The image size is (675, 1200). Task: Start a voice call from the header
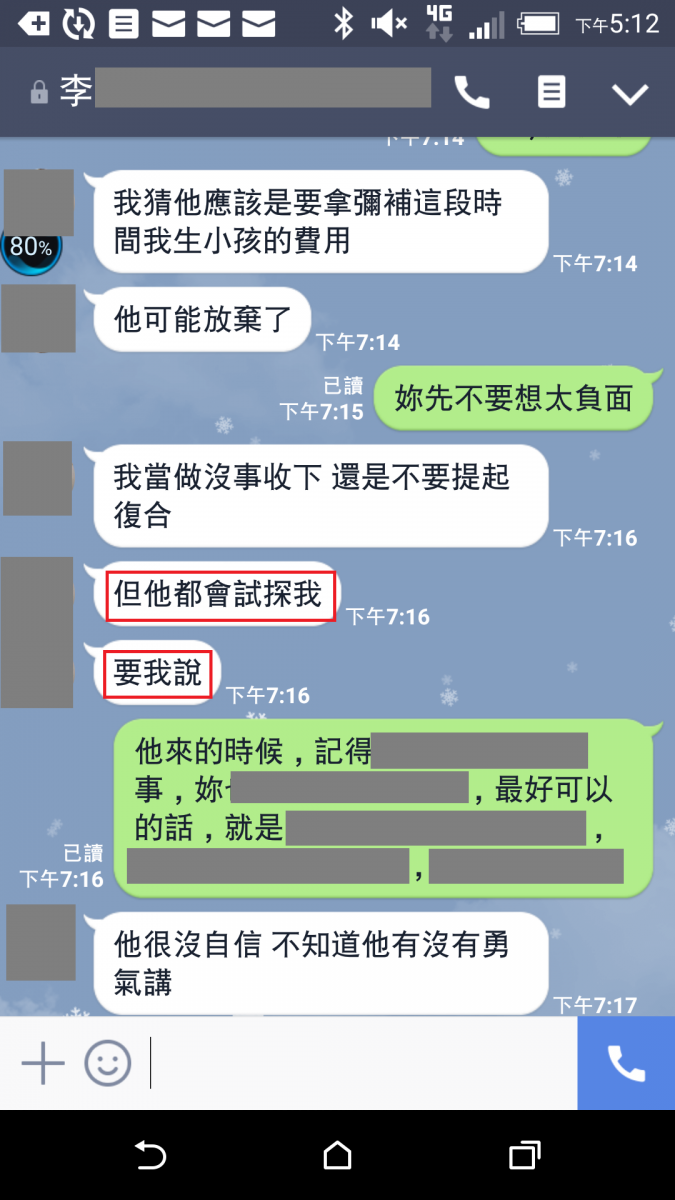(x=472, y=93)
